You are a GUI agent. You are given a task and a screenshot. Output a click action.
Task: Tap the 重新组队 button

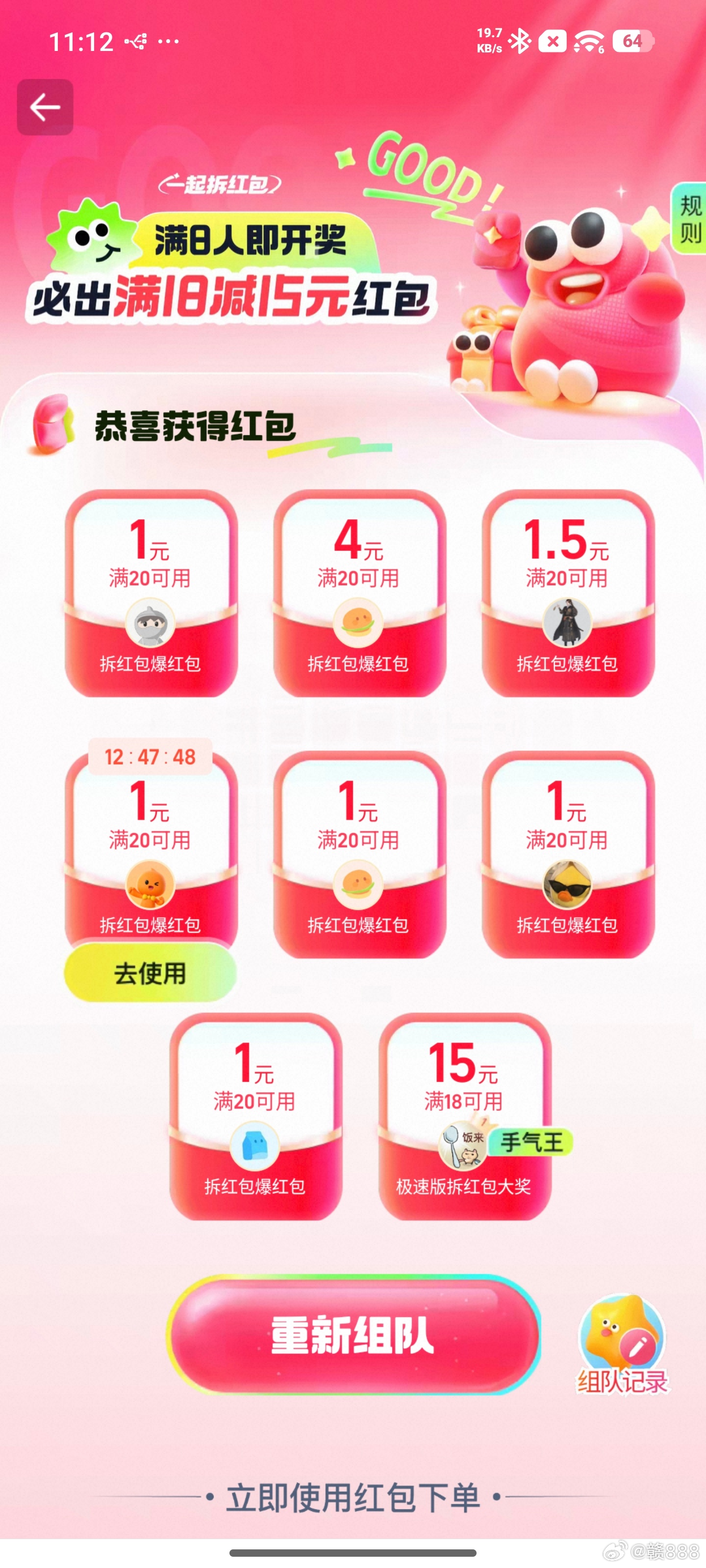point(353,1334)
